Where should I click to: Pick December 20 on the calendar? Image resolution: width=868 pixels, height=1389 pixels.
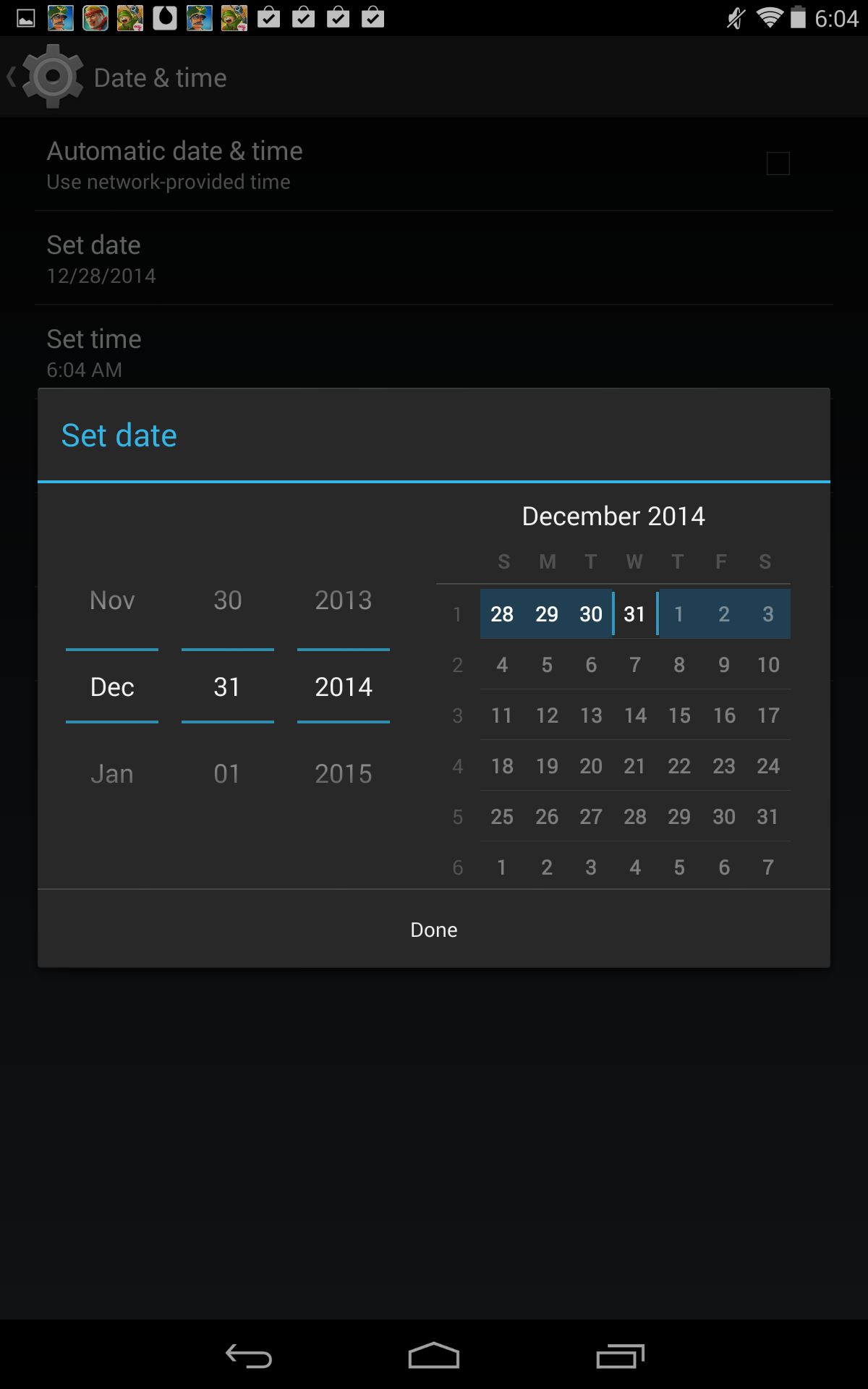click(x=591, y=766)
